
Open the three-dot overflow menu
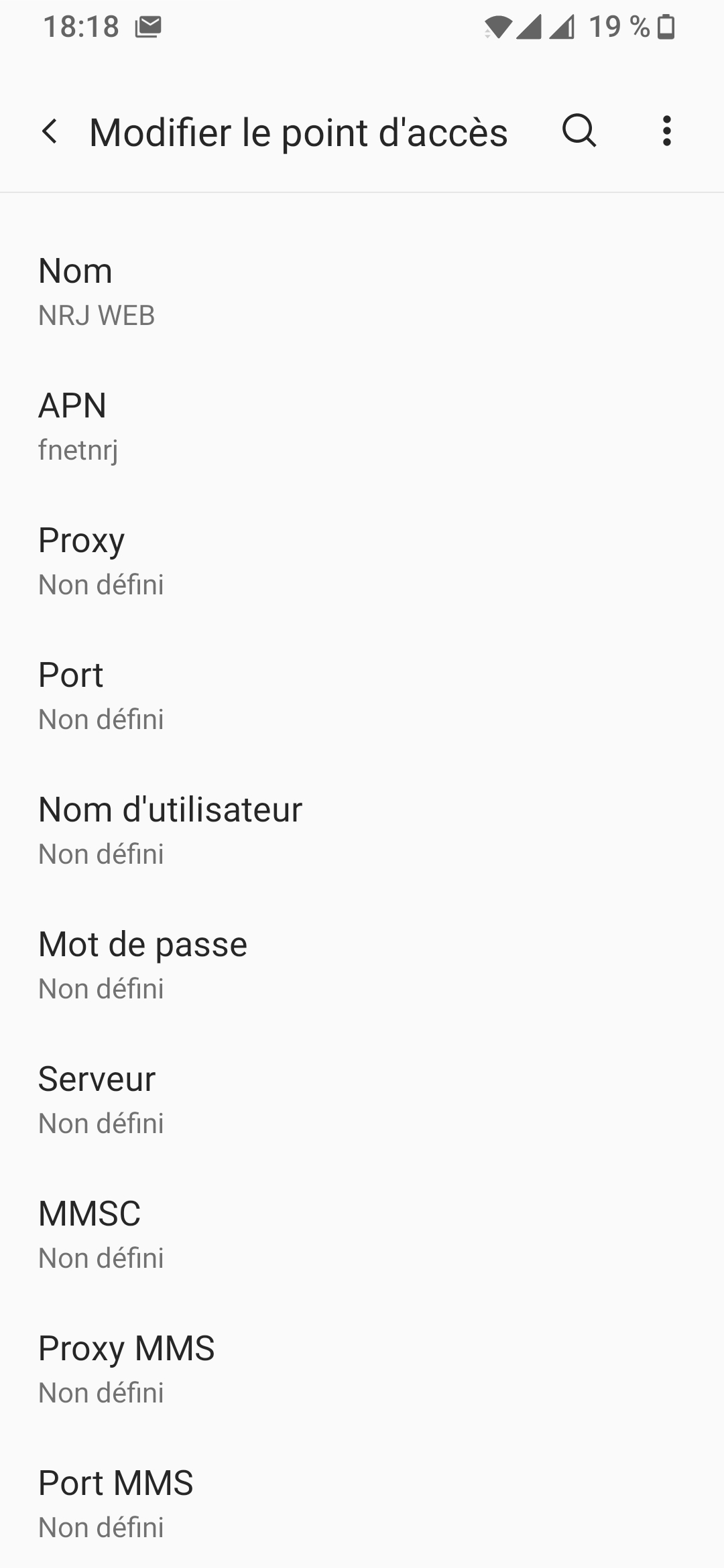coord(666,131)
